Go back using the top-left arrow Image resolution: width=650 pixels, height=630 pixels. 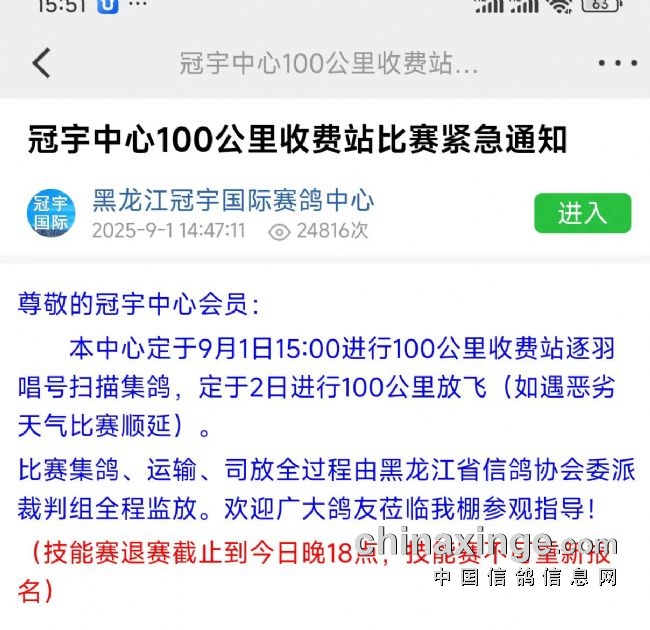[41, 64]
